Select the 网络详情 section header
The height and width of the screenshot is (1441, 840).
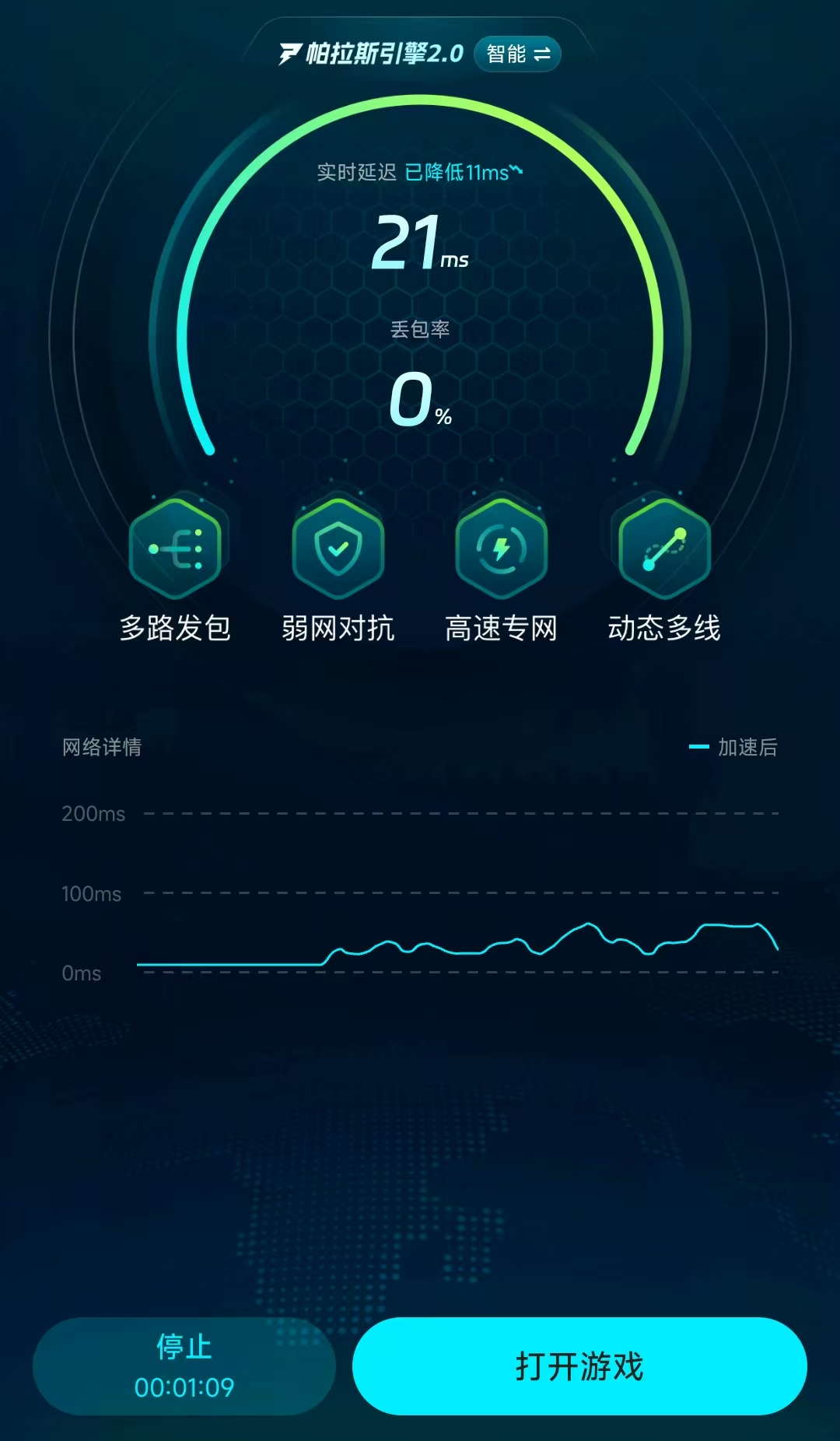click(x=102, y=747)
